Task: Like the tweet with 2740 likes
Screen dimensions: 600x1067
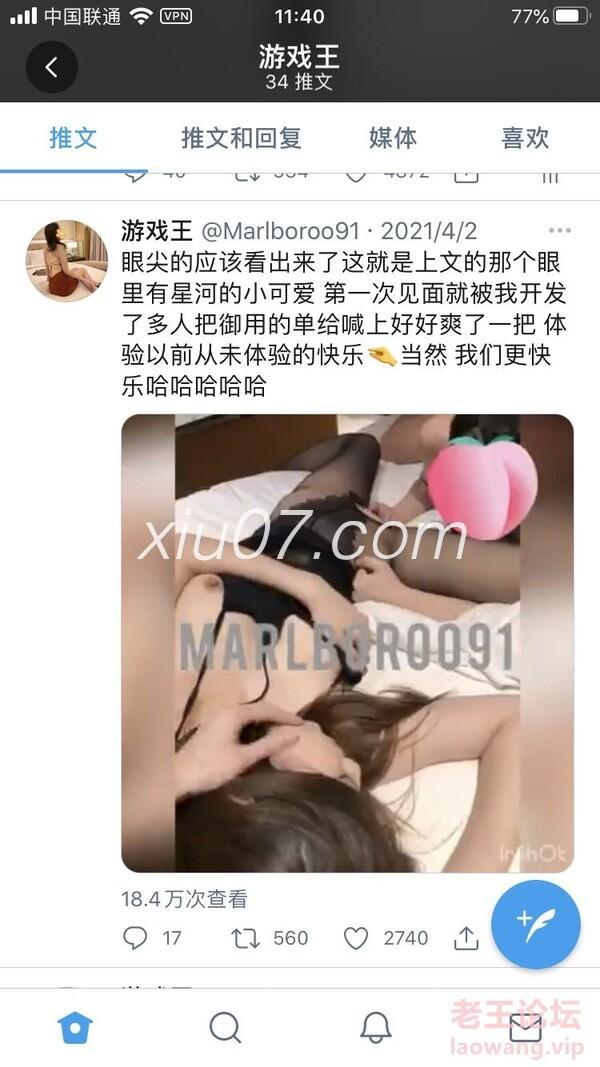Action: point(356,938)
